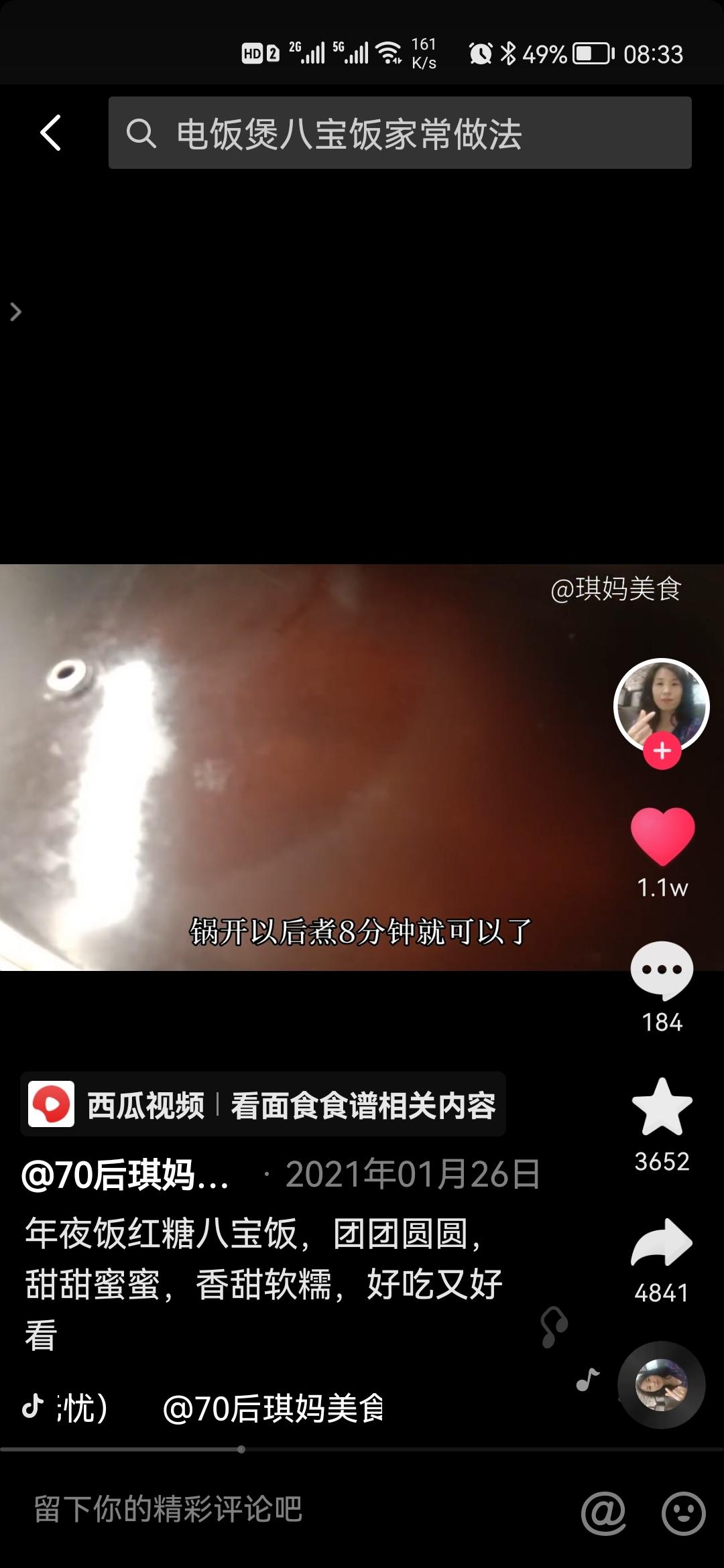This screenshot has height=1568, width=724.
Task: Expand the side panel chevron on left edge
Action: point(16,312)
